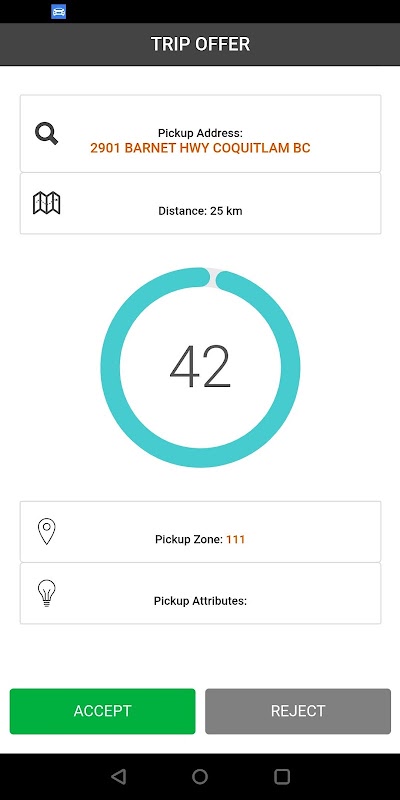Accept the trip offer
Screen dimensions: 400x800
103,711
